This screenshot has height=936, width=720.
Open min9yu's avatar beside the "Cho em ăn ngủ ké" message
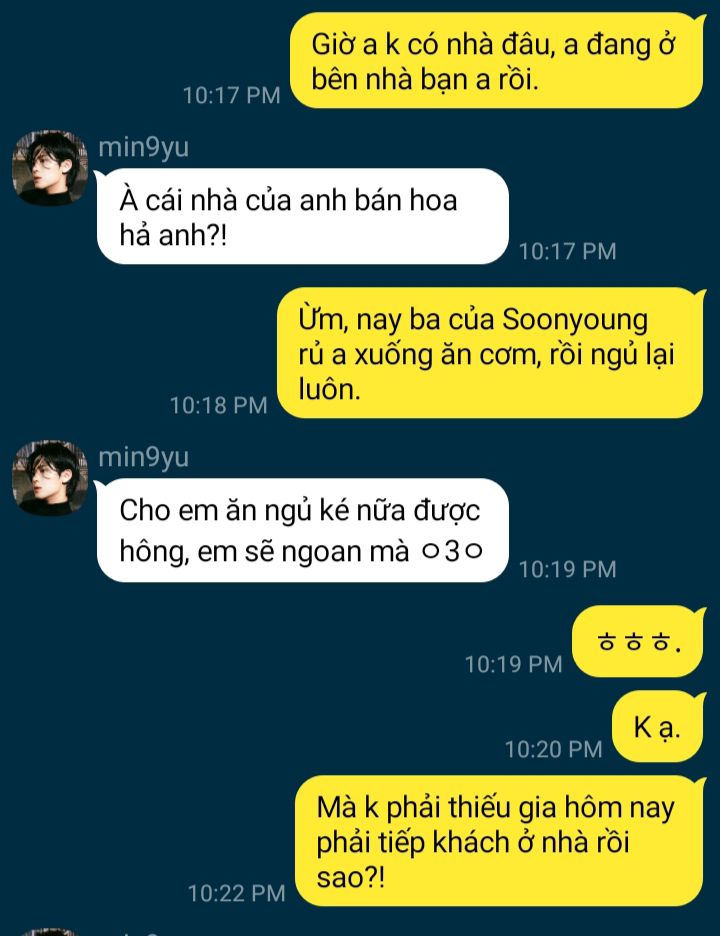49,478
